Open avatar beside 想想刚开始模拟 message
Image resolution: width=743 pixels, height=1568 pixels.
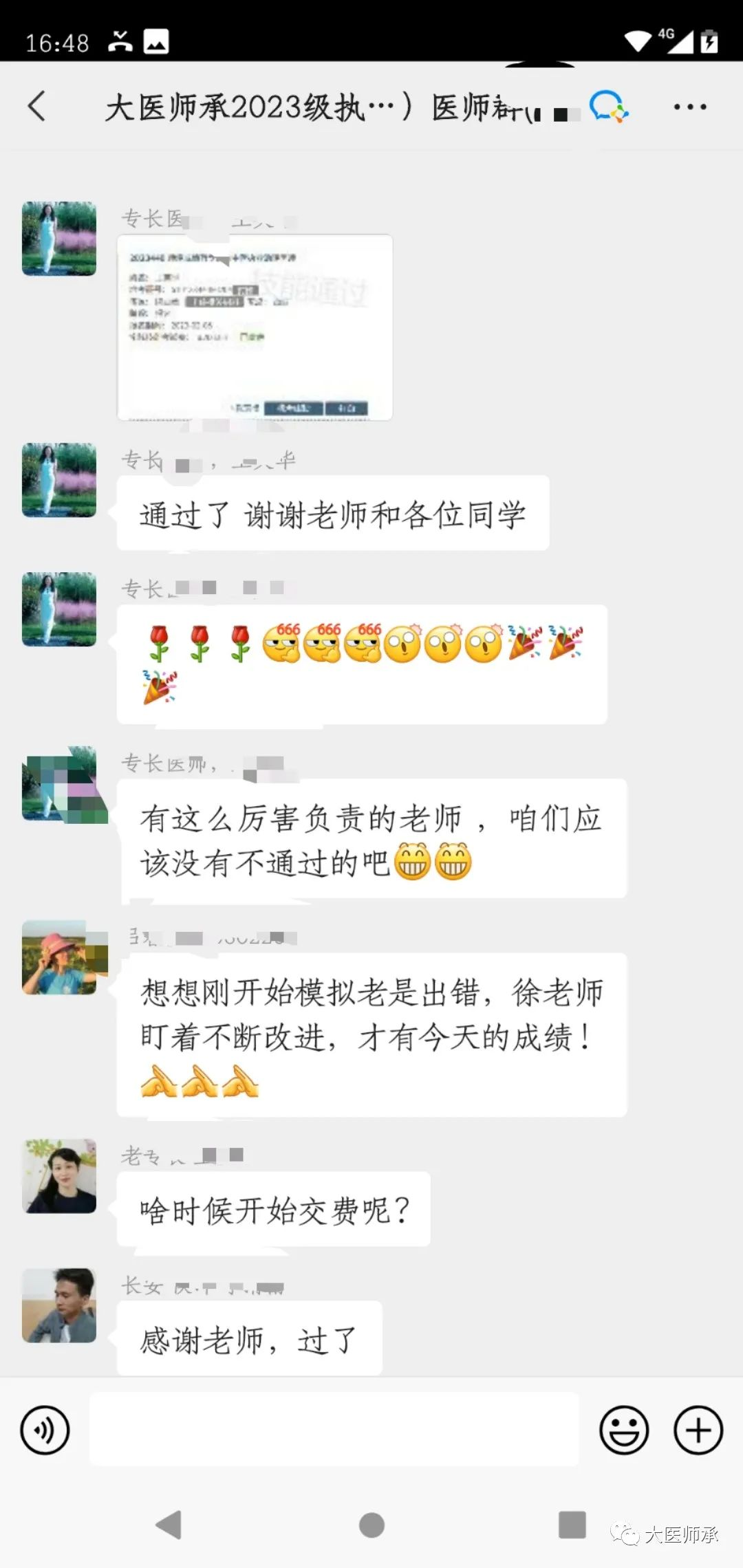(59, 957)
